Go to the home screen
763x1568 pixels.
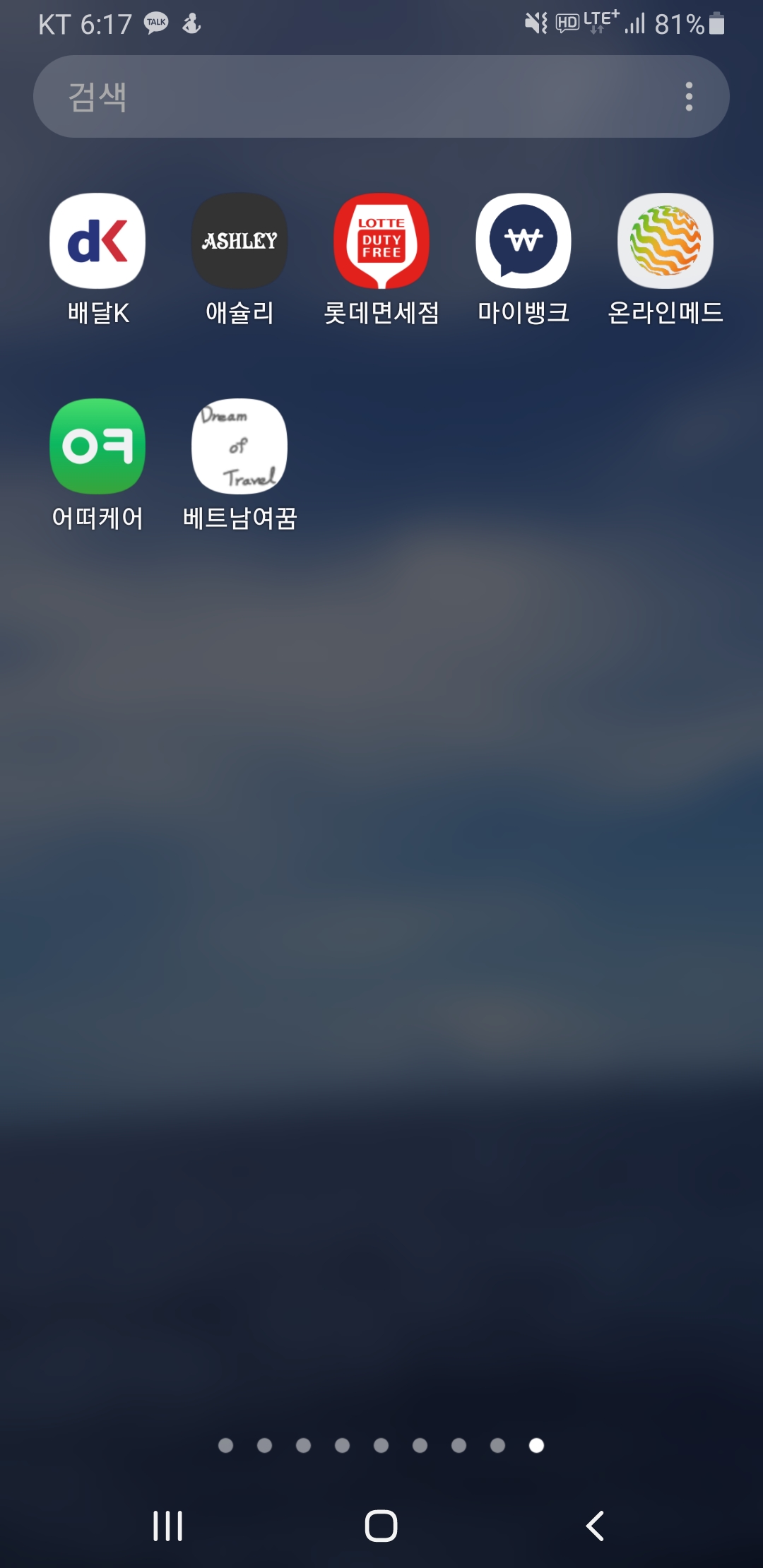pyautogui.click(x=381, y=1526)
